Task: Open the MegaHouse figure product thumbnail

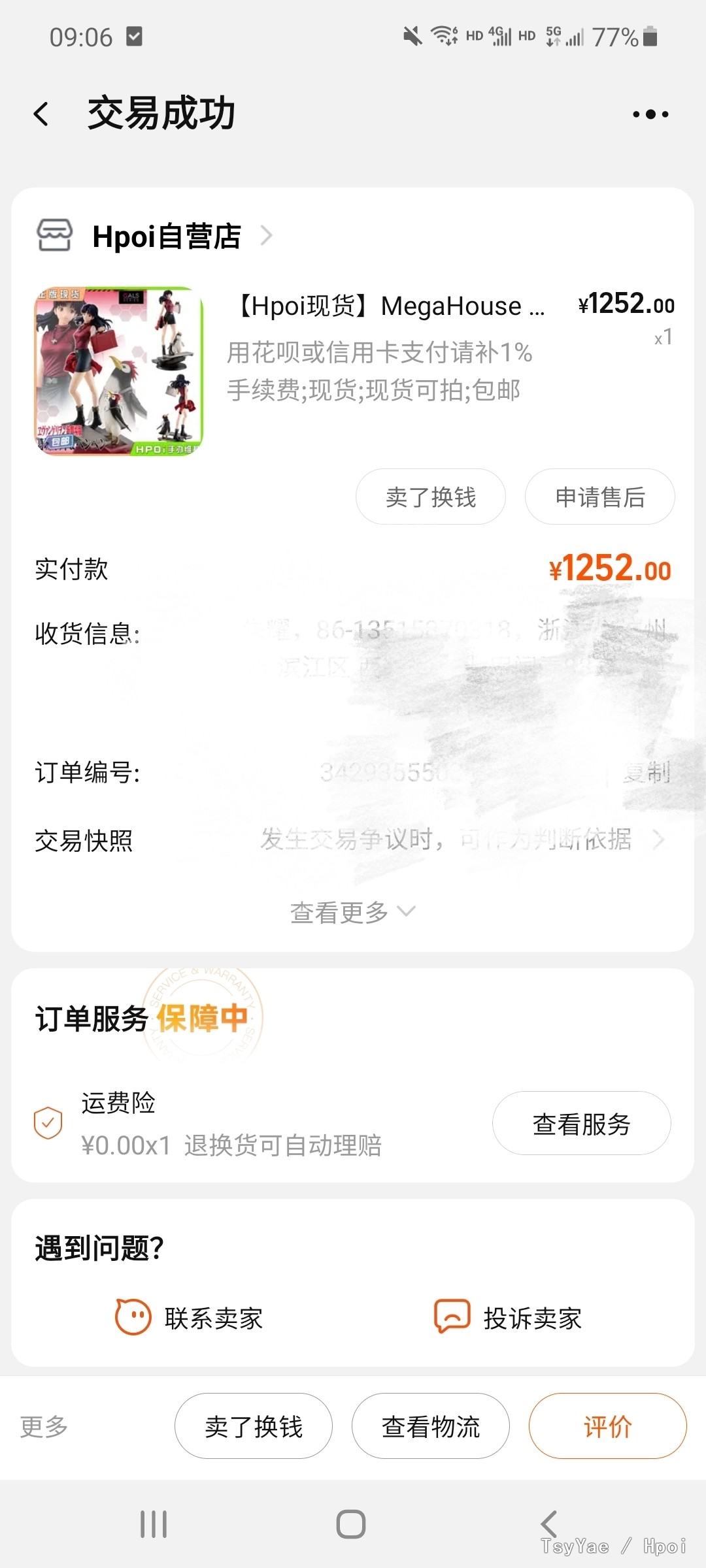Action: (119, 371)
